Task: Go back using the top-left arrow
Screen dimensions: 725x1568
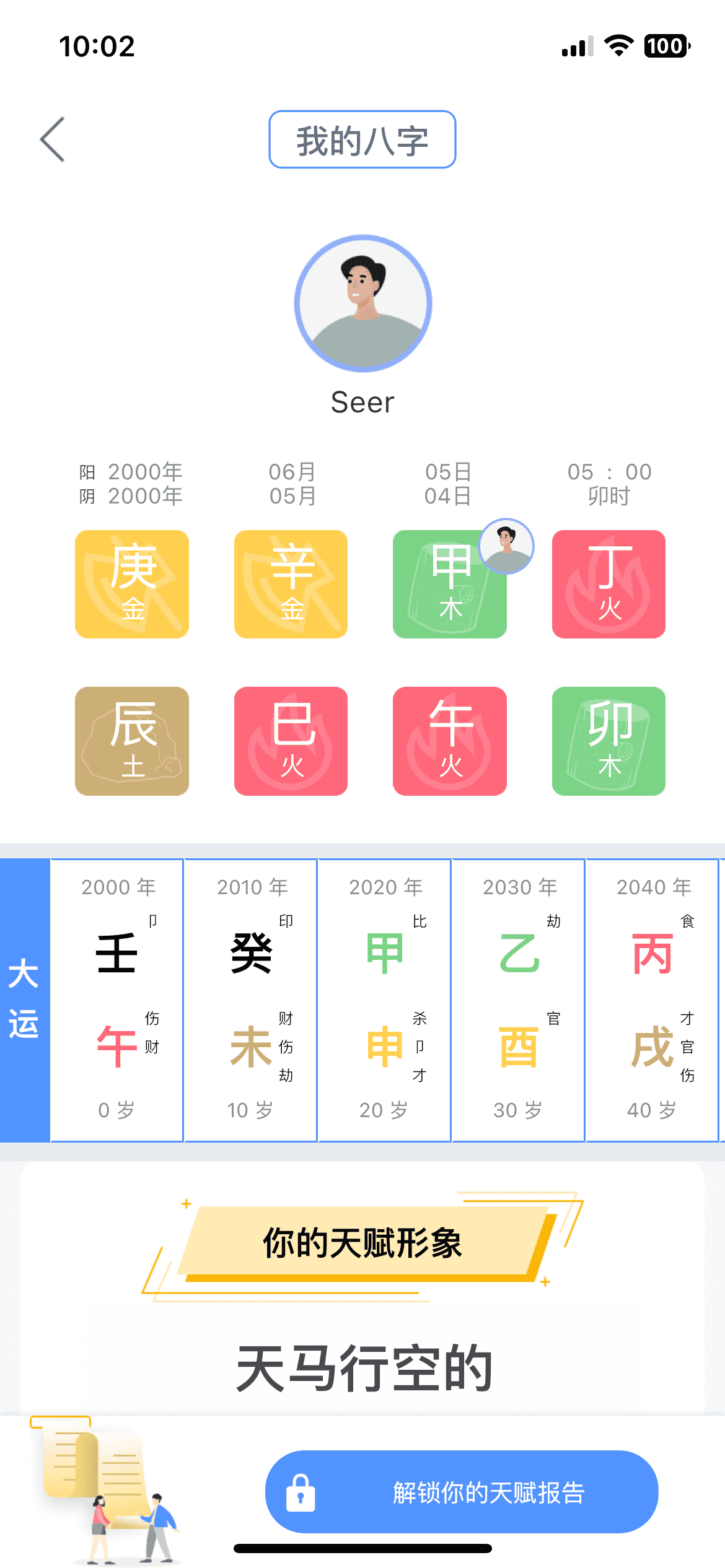Action: pyautogui.click(x=53, y=139)
